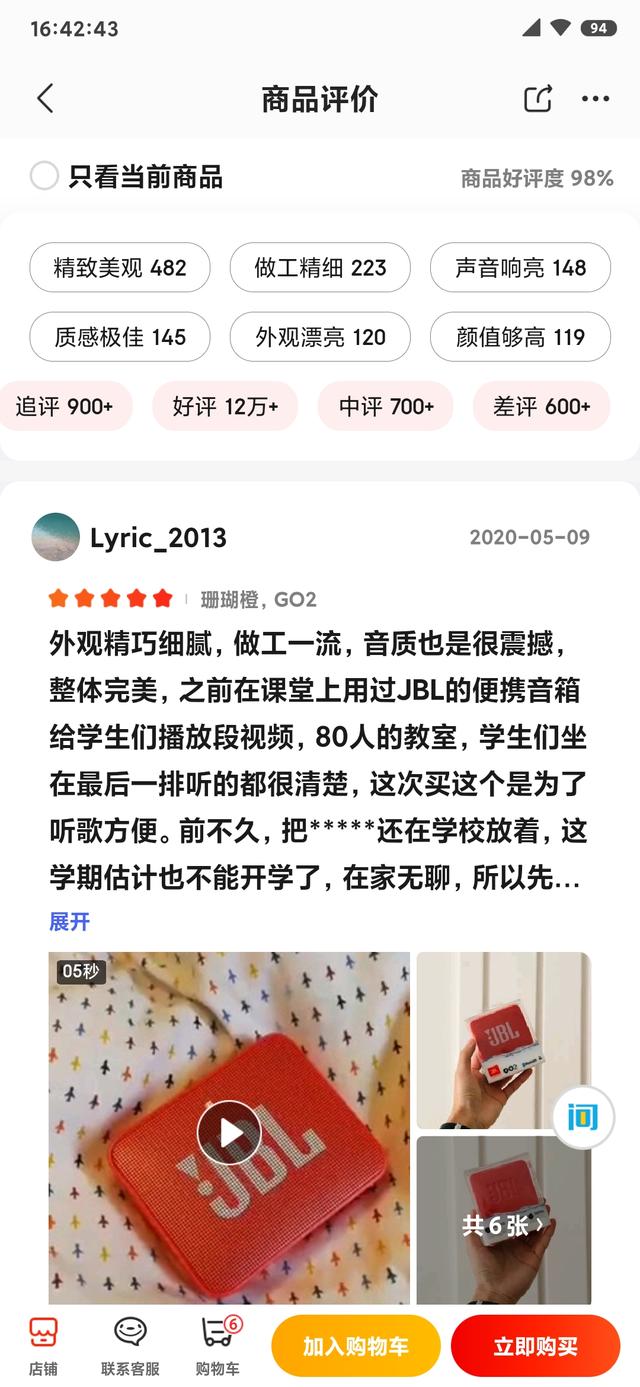Select the 外观漂亮 120 chip

pyautogui.click(x=320, y=337)
